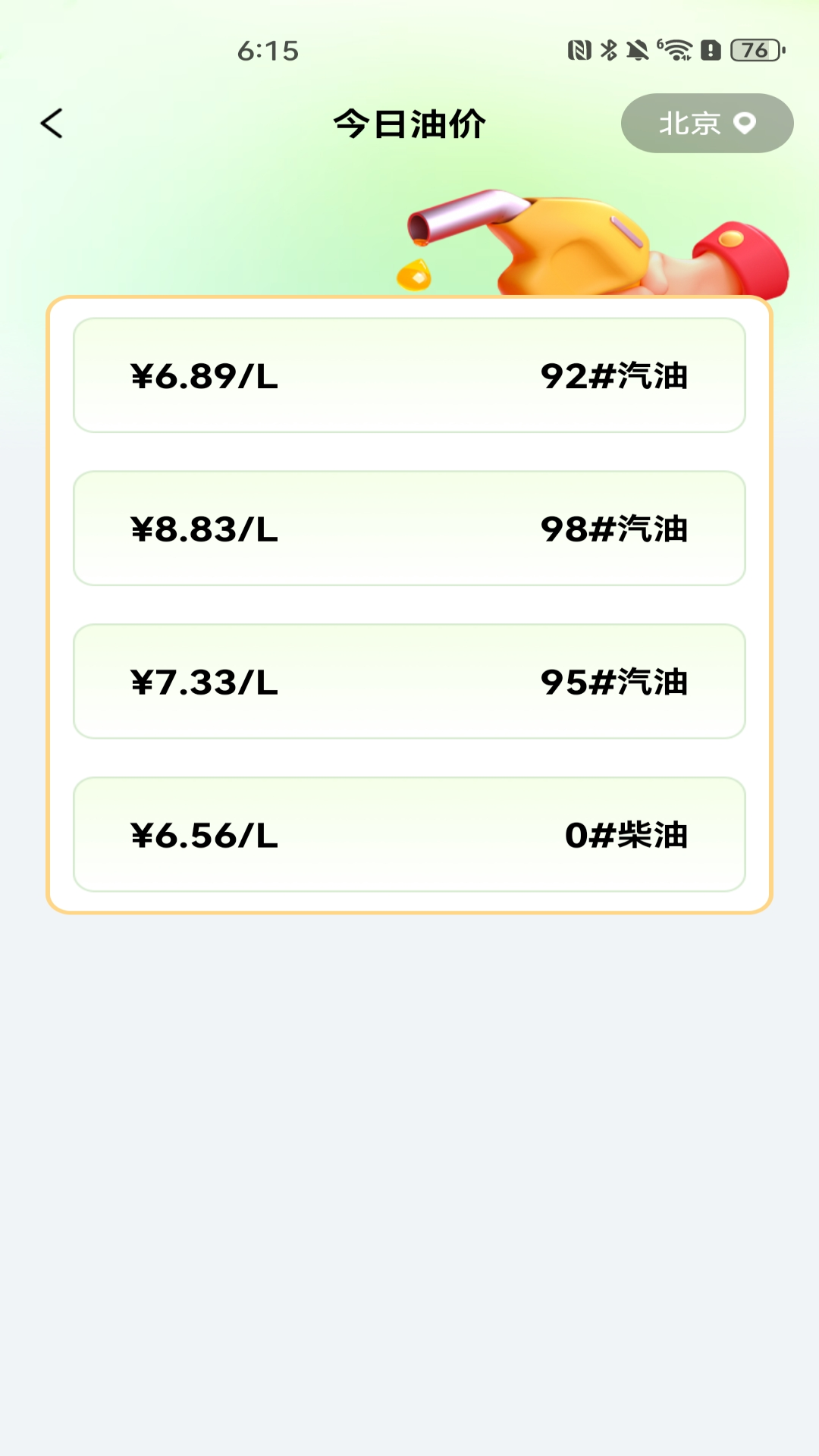The width and height of the screenshot is (819, 1456).
Task: Tap the 今日油价 page title
Action: 409,124
